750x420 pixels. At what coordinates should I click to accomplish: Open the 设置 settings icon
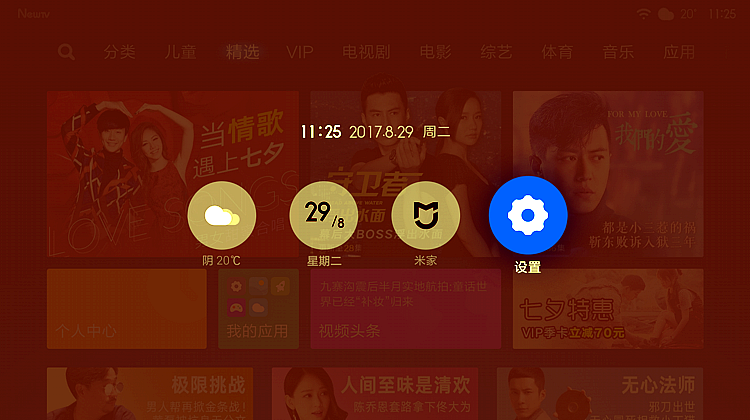[528, 215]
